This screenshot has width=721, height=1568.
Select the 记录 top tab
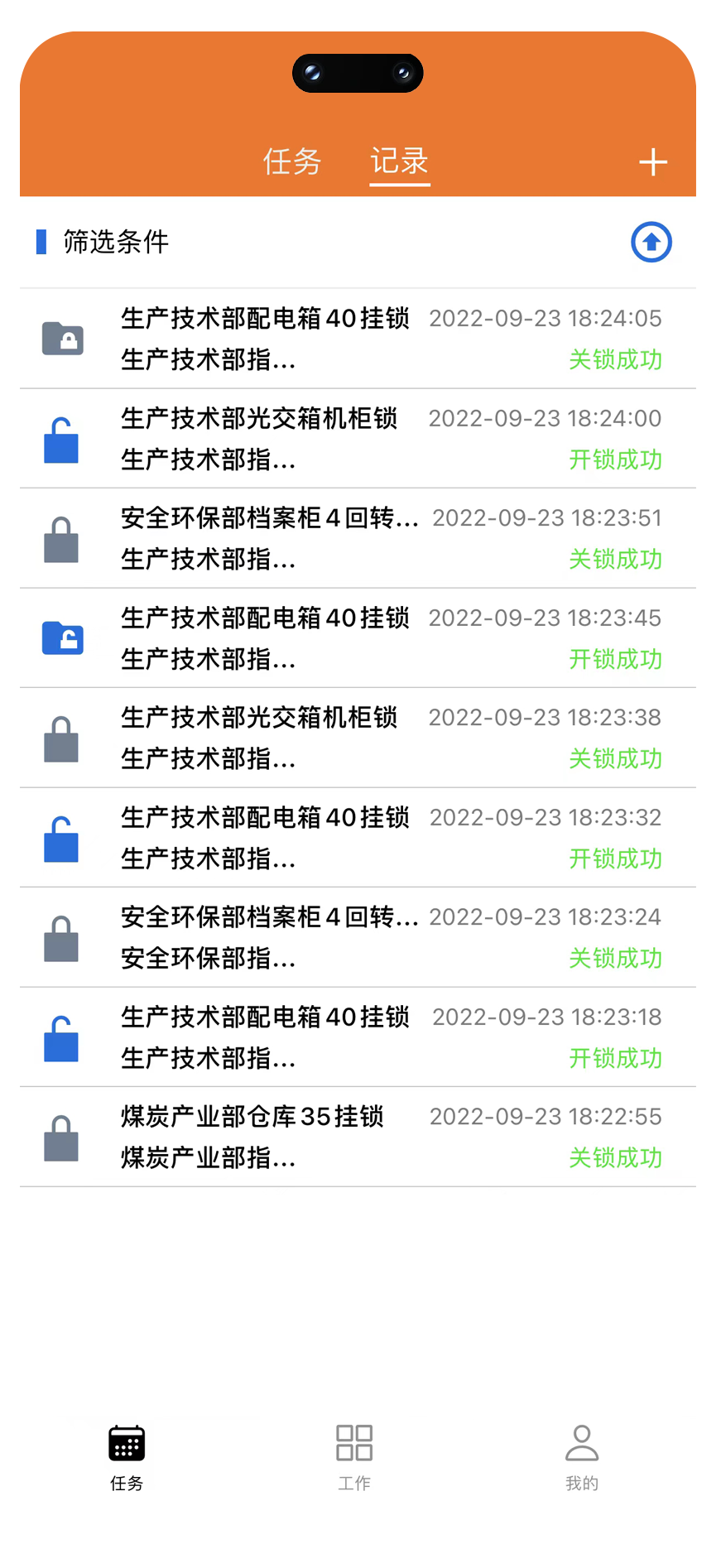click(399, 161)
